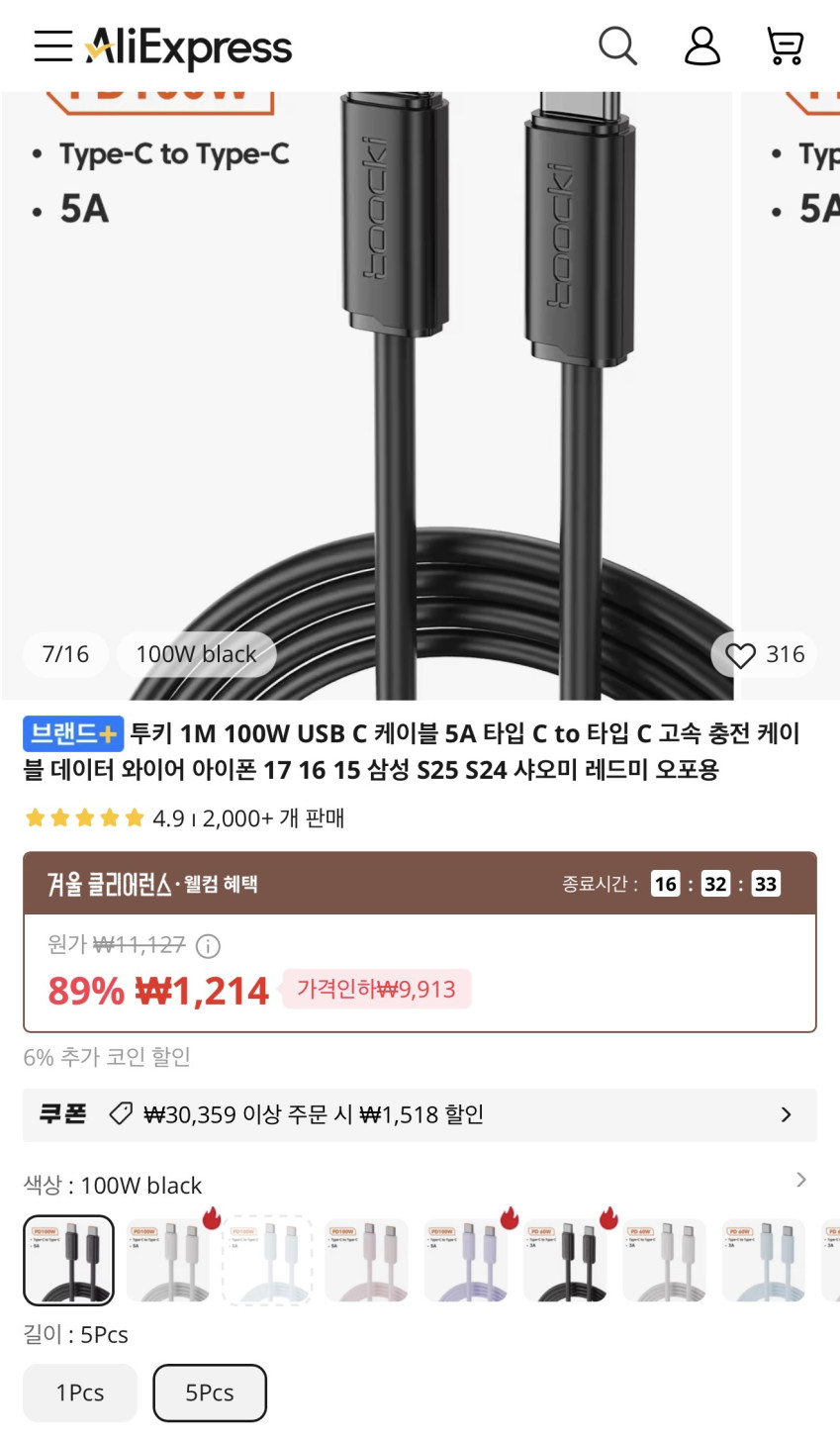Go to the account profile
Image resolution: width=840 pixels, height=1439 pixels.
701,46
